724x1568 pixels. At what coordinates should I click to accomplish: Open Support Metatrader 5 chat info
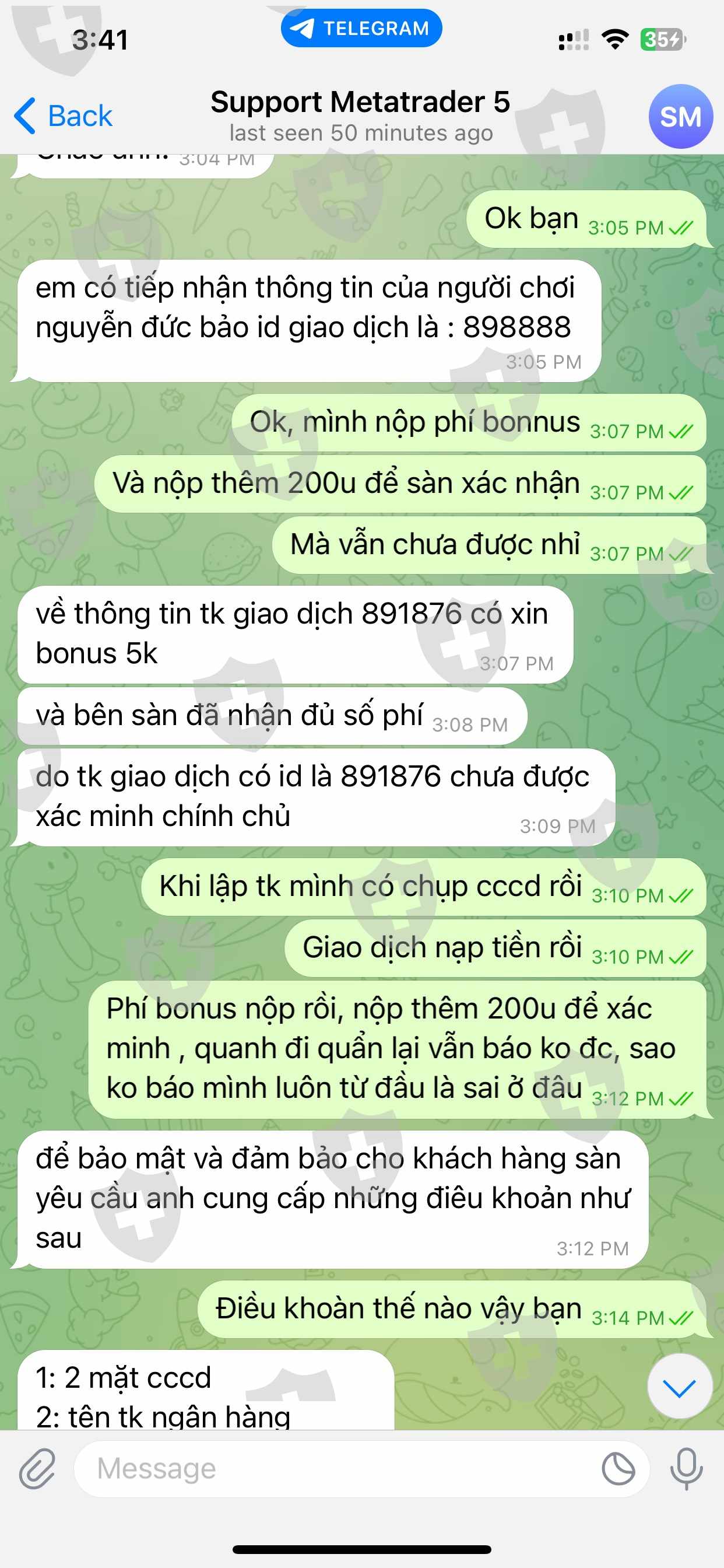click(361, 116)
